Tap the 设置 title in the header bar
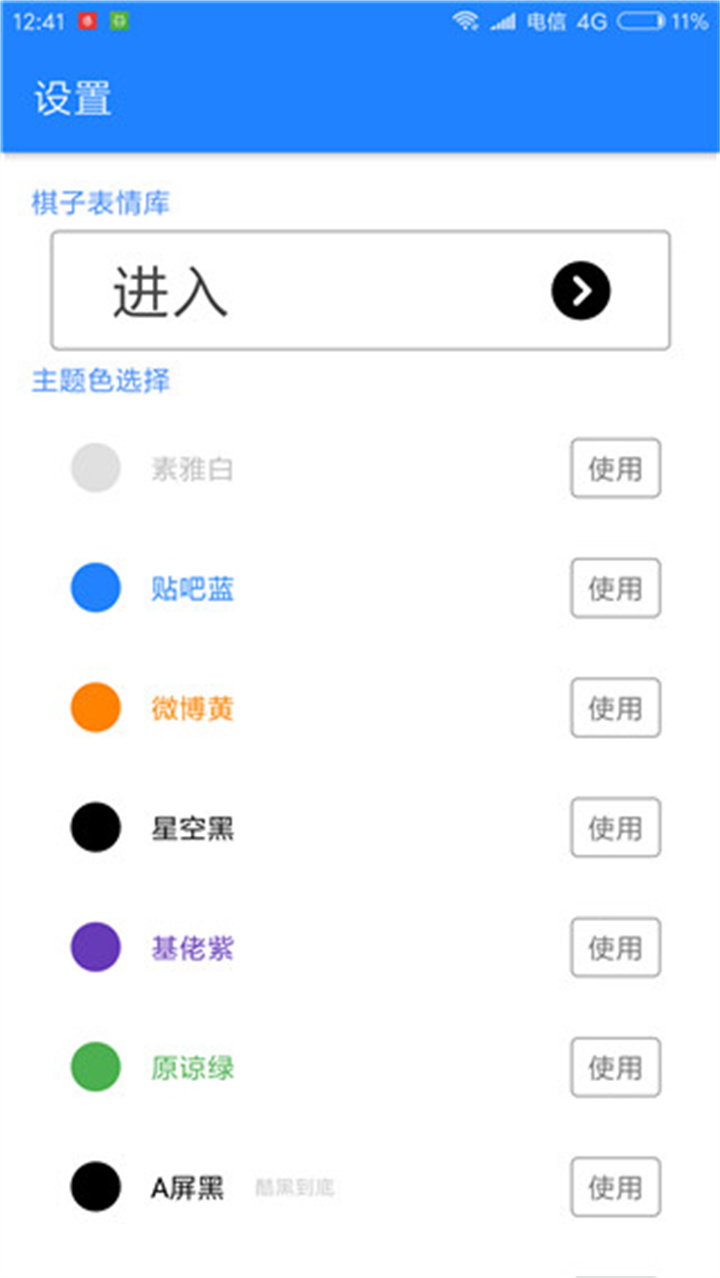Screen dimensions: 720x1278 74,99
